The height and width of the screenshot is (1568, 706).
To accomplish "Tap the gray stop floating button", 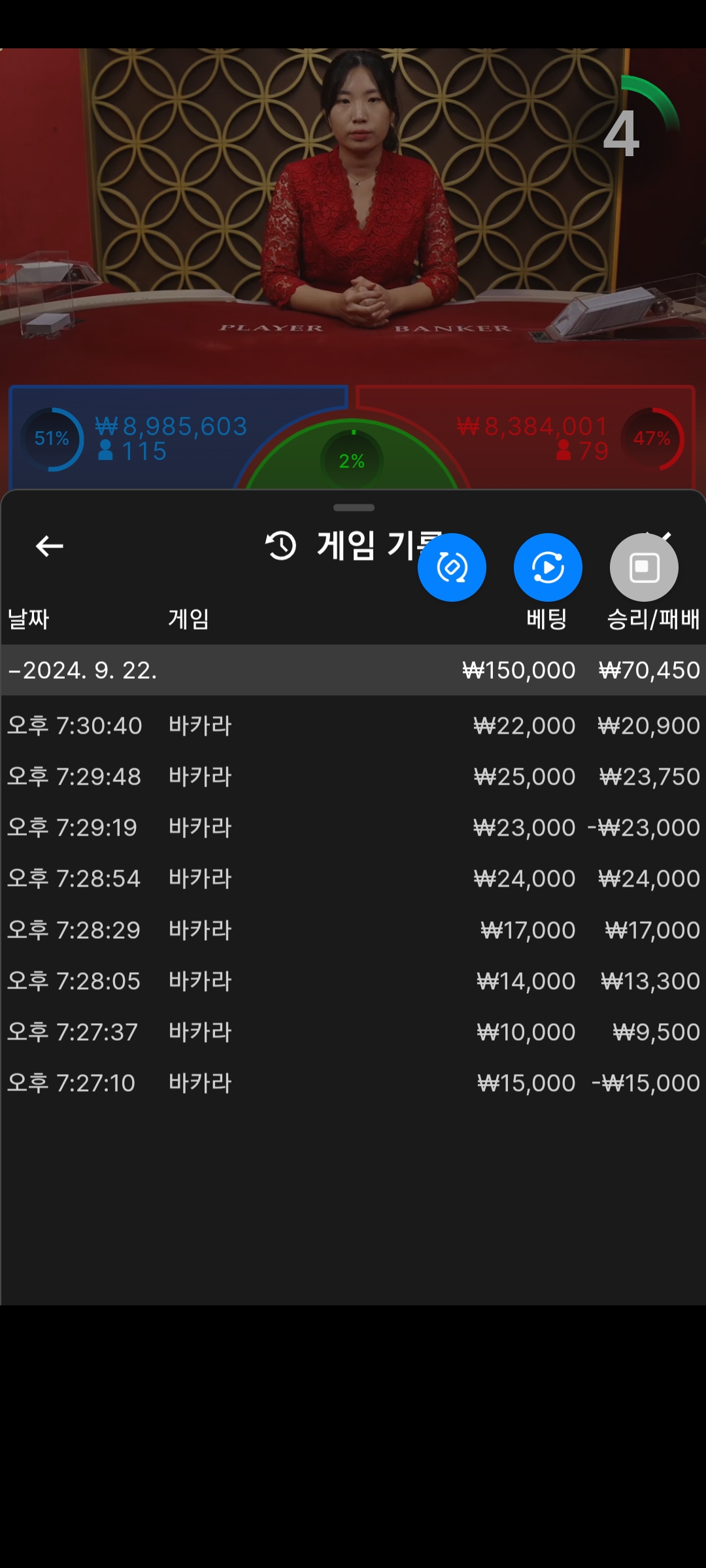I will pos(644,567).
